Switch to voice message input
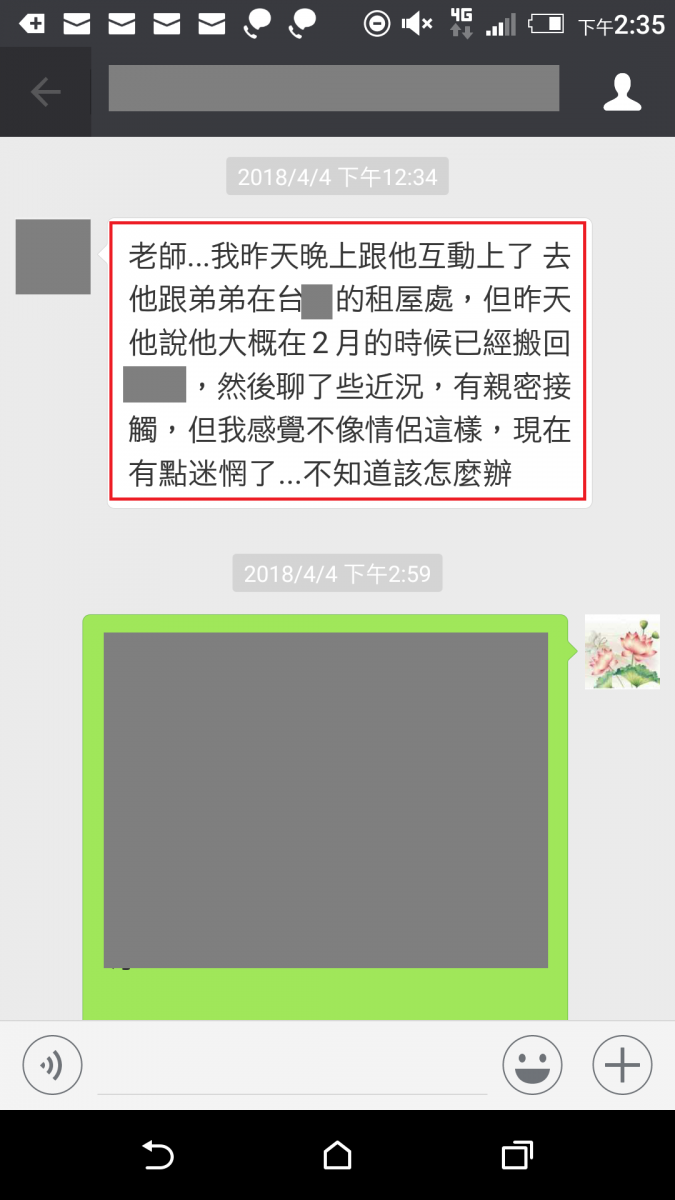This screenshot has width=675, height=1200. 52,1066
